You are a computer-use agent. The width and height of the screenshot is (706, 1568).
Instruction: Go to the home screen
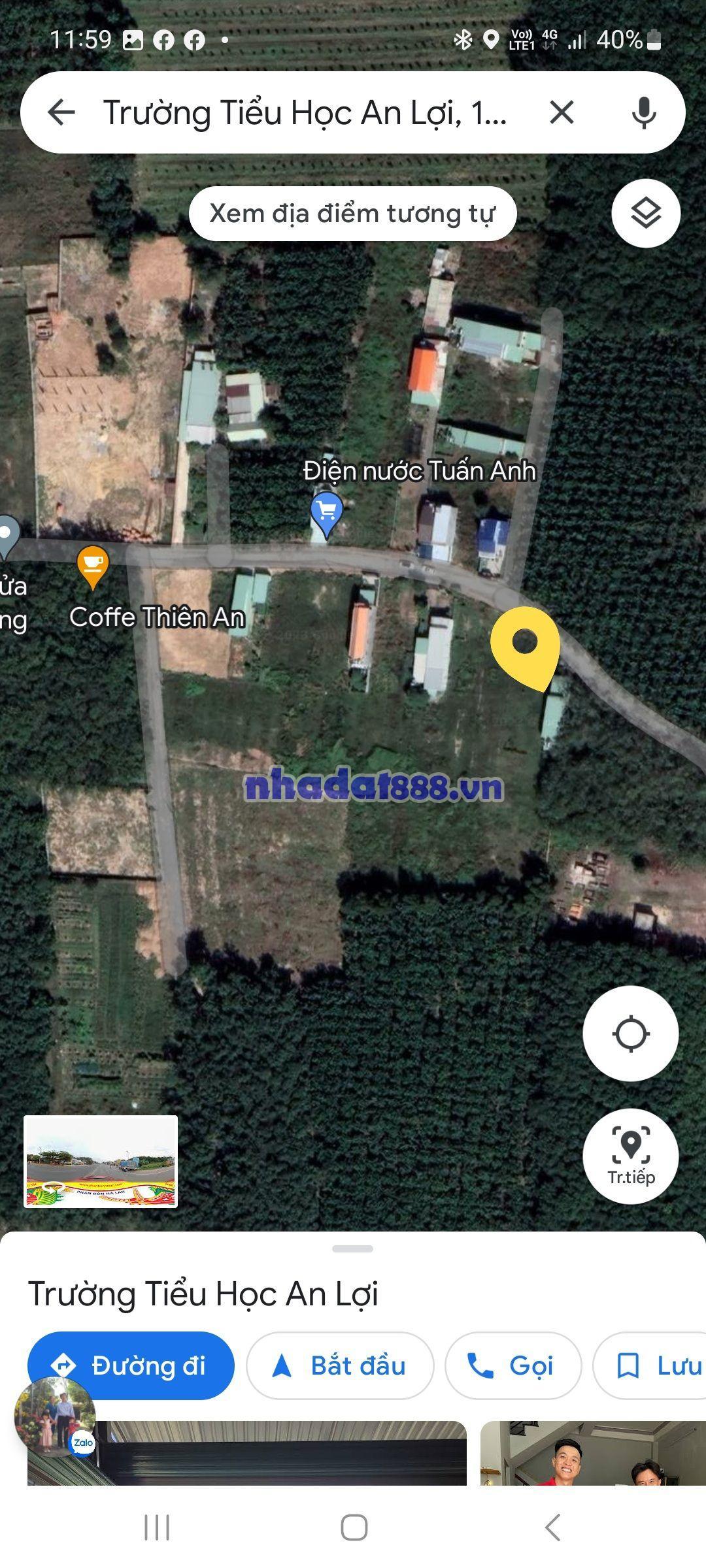pos(354,1527)
